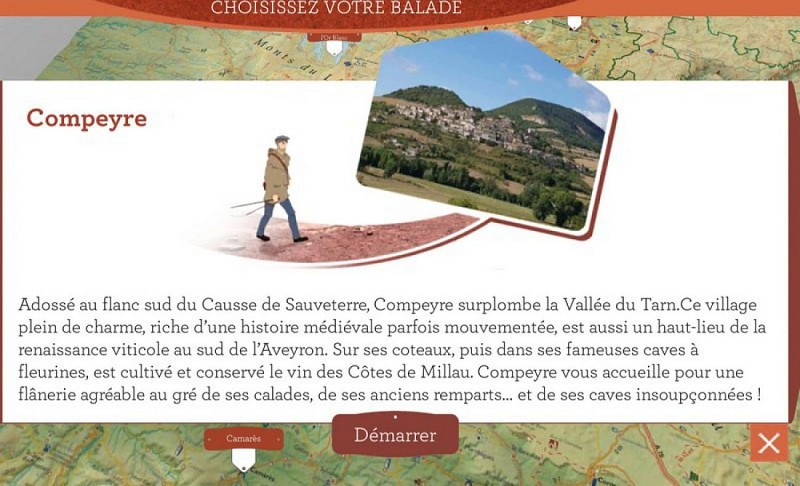Start the Compeyre walk with Démarrer
The height and width of the screenshot is (486, 800).
coord(395,435)
